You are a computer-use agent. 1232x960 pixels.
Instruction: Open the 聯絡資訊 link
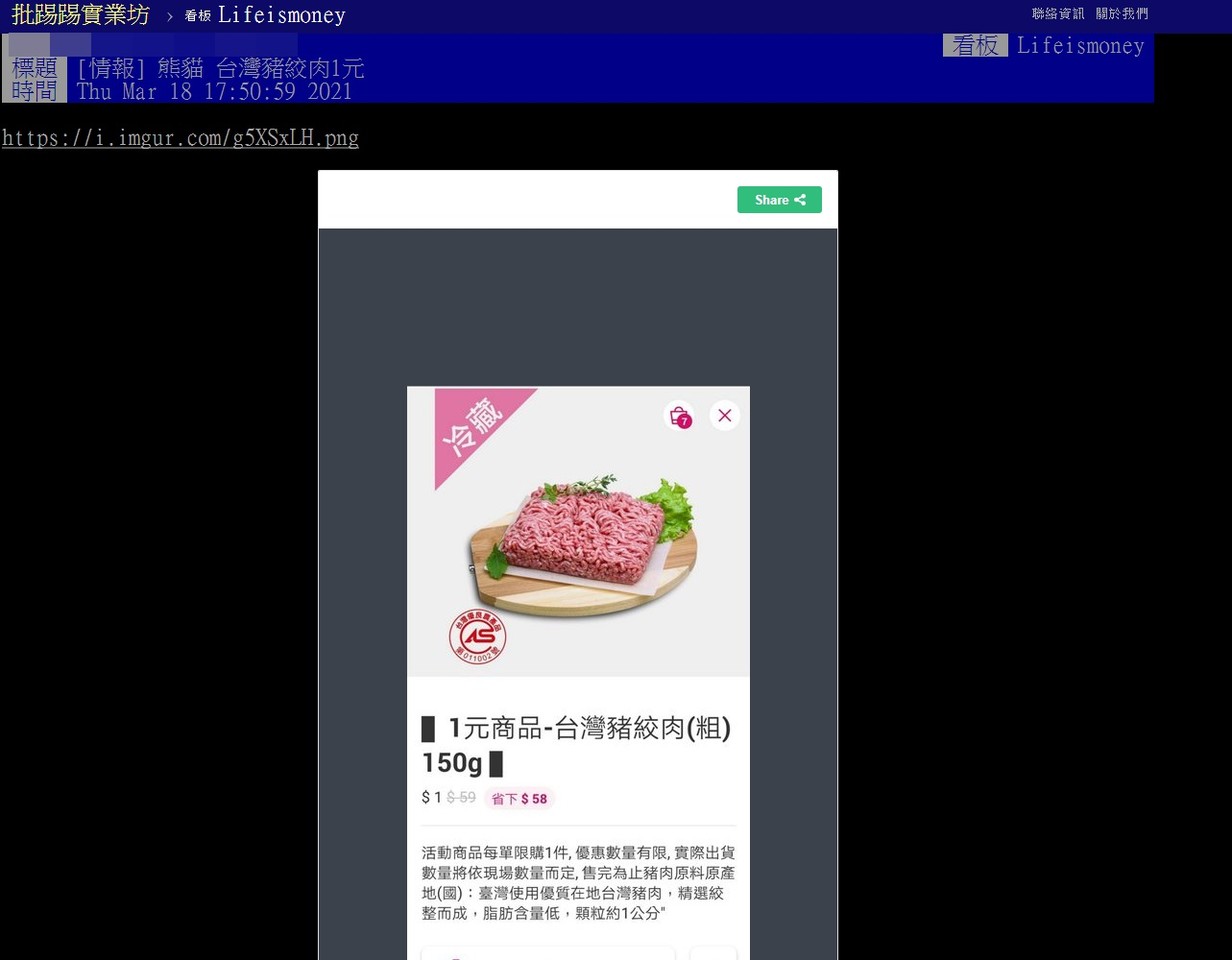pos(1058,14)
